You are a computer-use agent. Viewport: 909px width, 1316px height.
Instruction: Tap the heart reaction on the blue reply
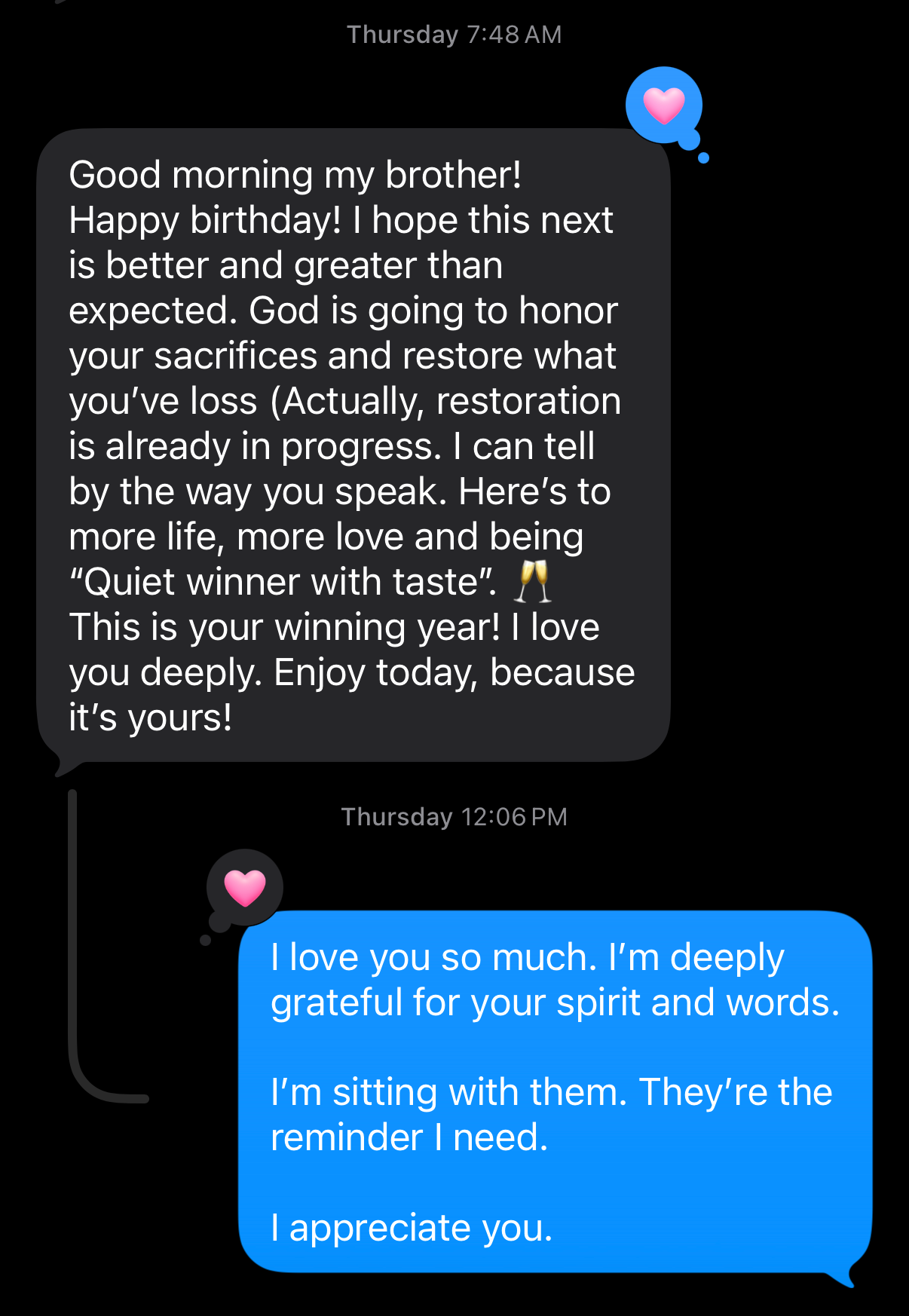tap(245, 887)
